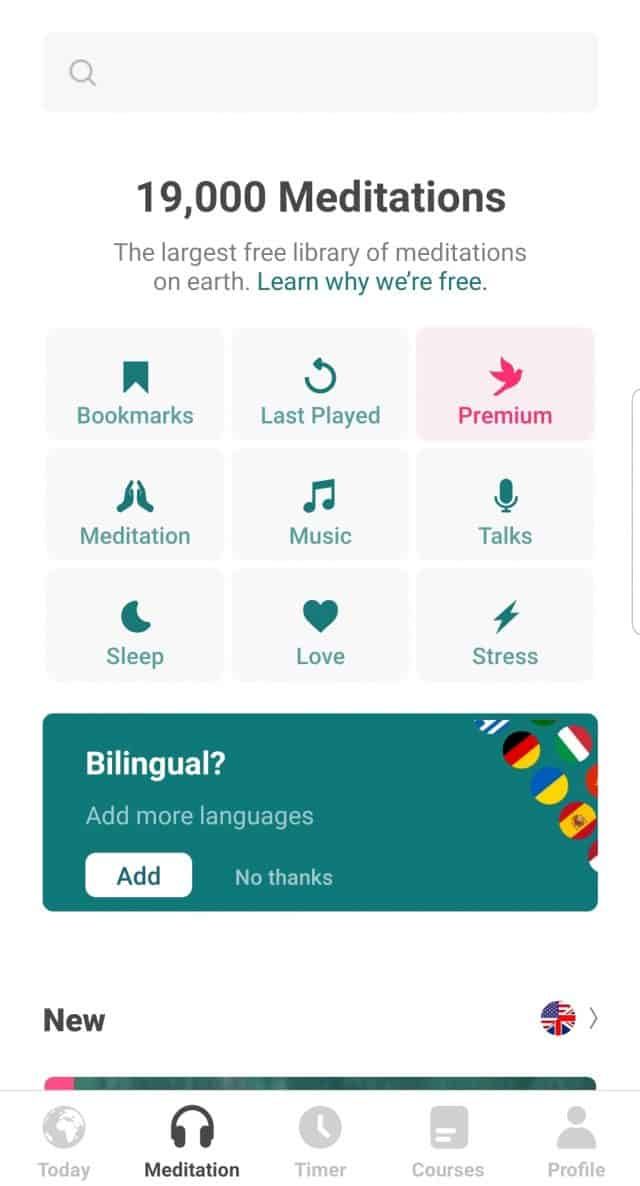640x1186 pixels.
Task: Open language filter next to New
Action: [570, 1018]
